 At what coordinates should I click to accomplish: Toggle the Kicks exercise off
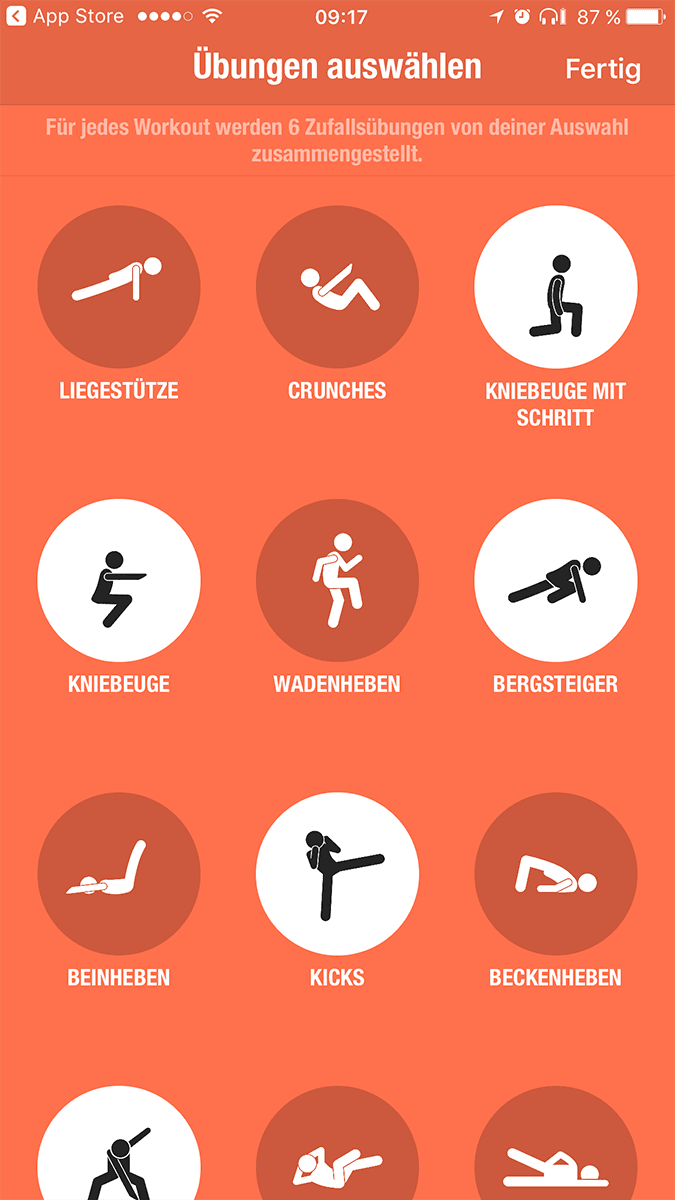click(337, 875)
